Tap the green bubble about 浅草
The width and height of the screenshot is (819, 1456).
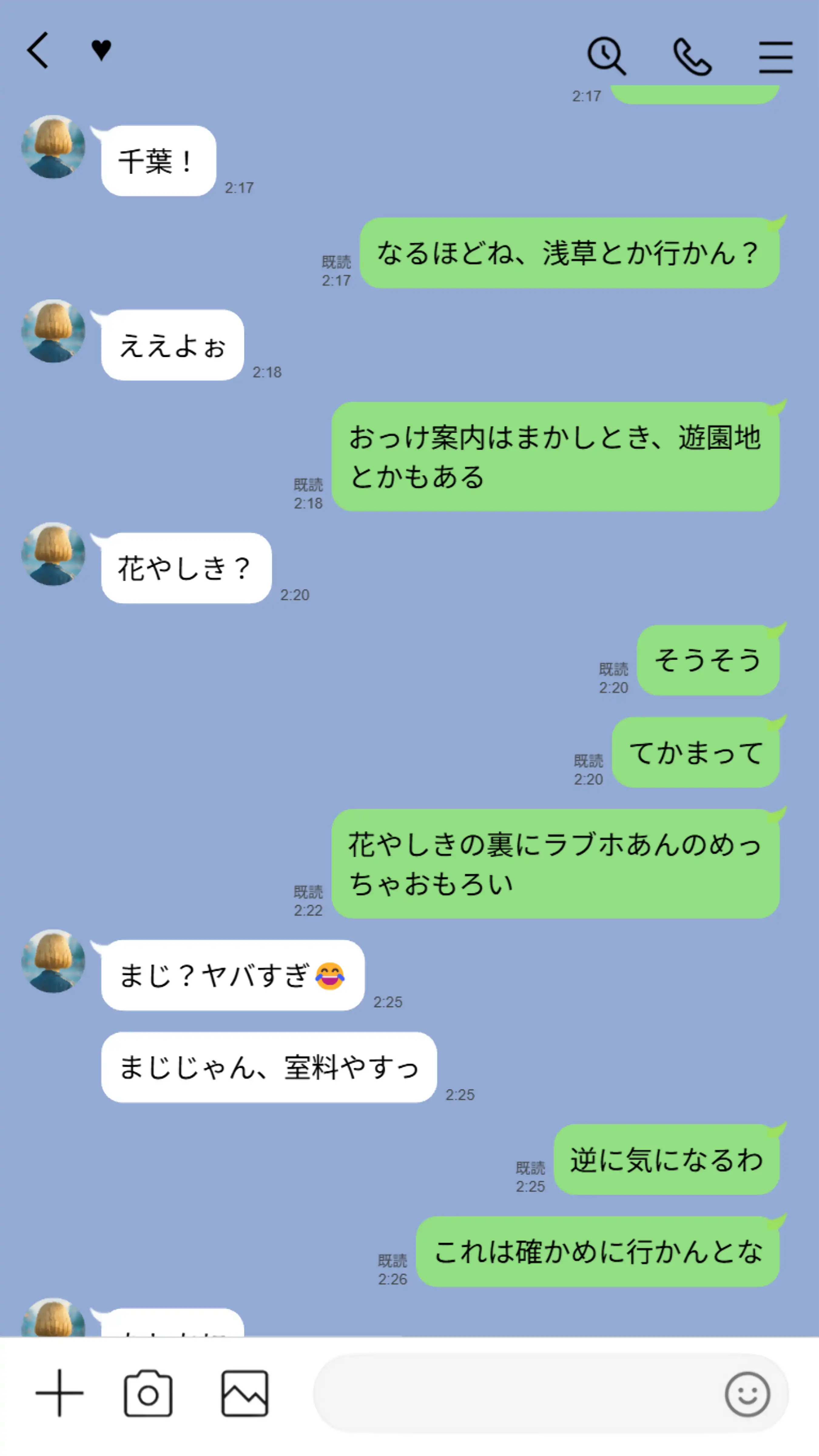567,253
